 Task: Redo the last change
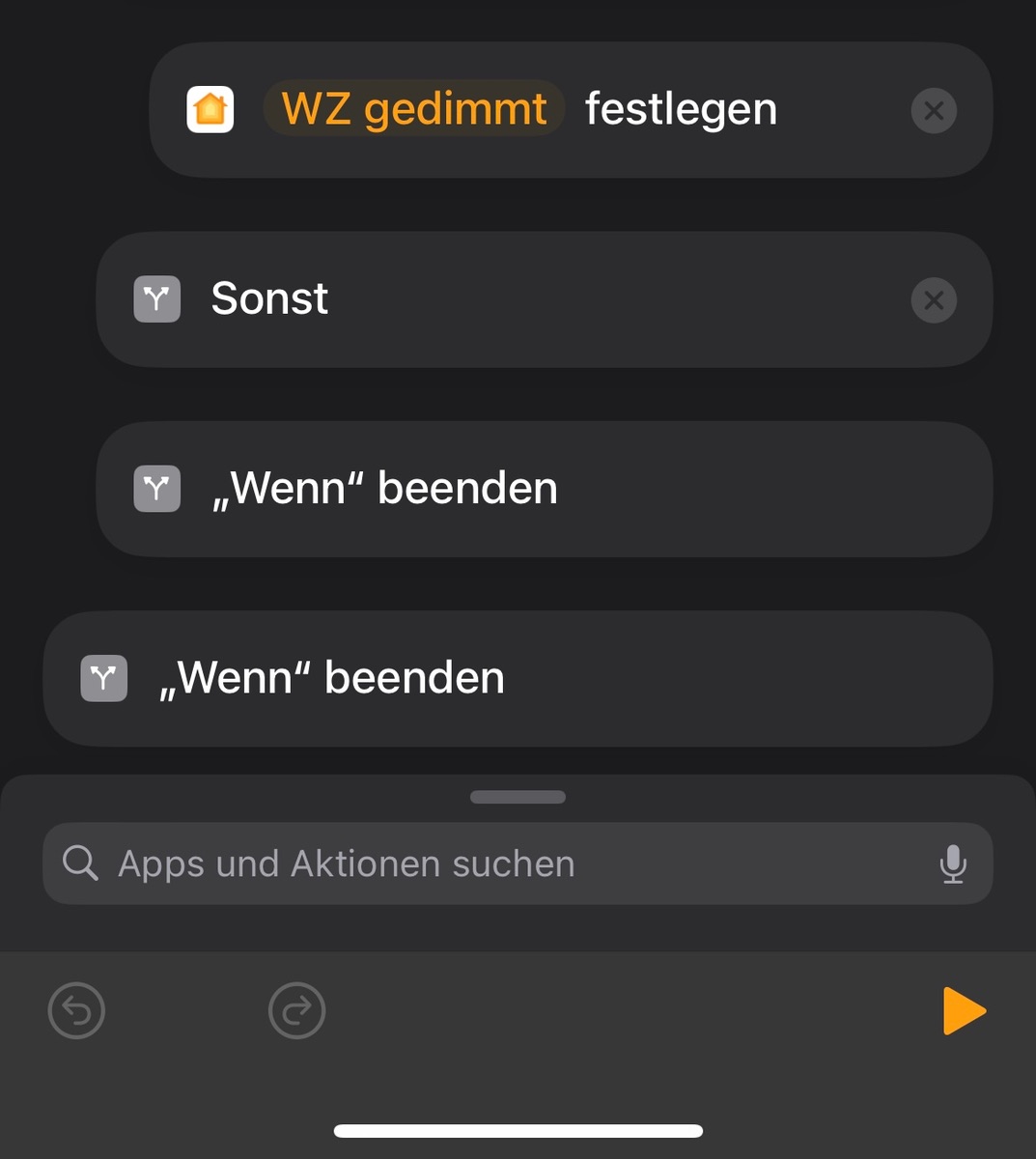[x=296, y=1010]
